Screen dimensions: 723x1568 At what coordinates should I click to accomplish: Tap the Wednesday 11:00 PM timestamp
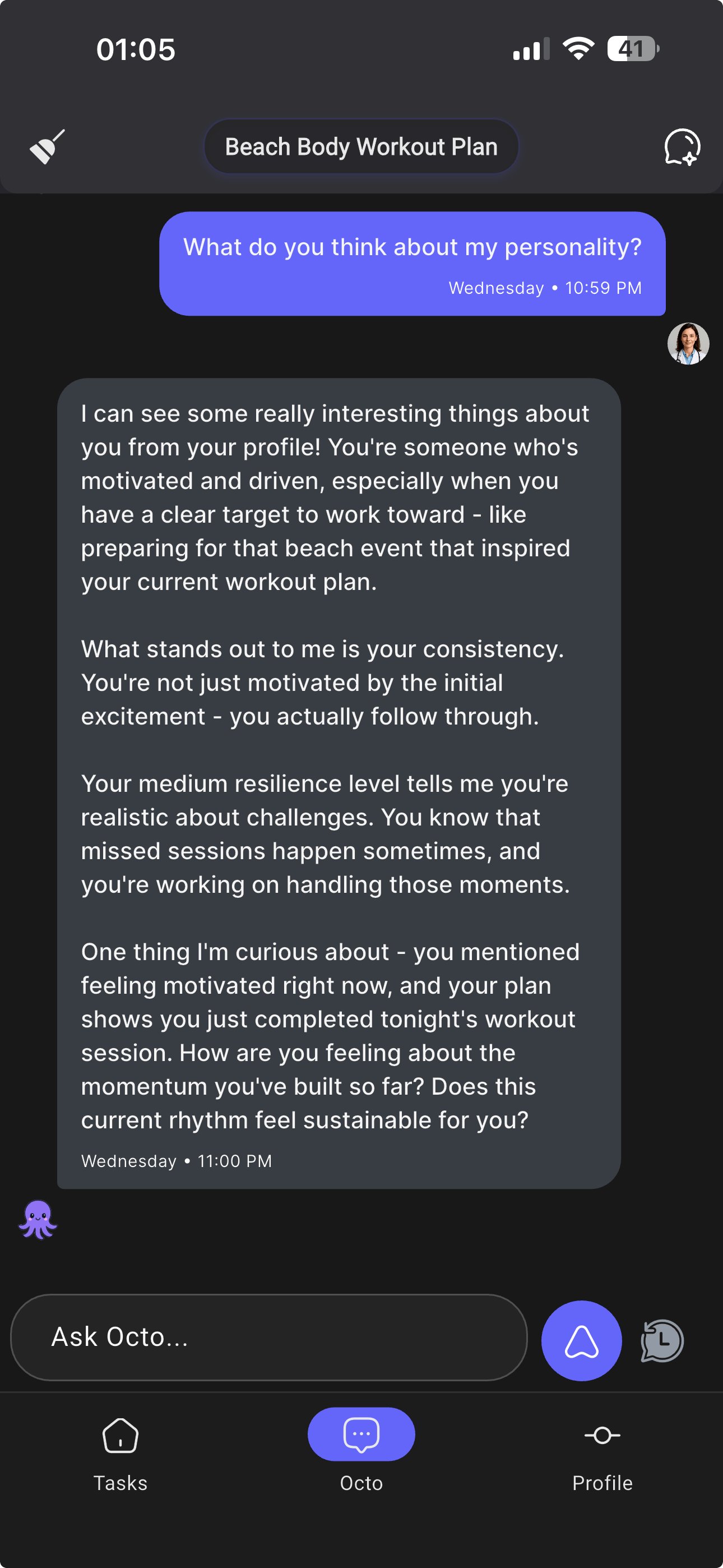(x=177, y=1160)
